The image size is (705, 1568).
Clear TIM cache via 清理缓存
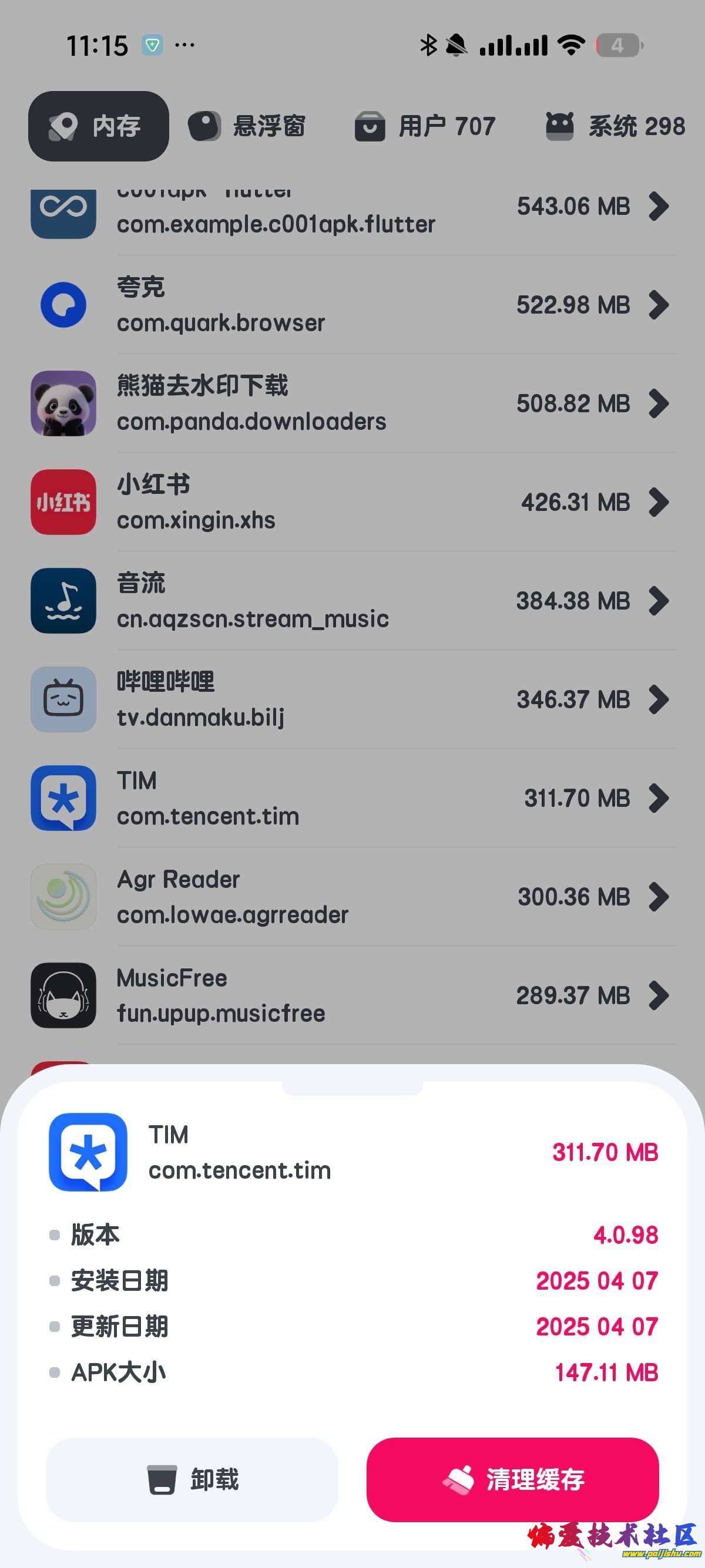[x=513, y=1479]
